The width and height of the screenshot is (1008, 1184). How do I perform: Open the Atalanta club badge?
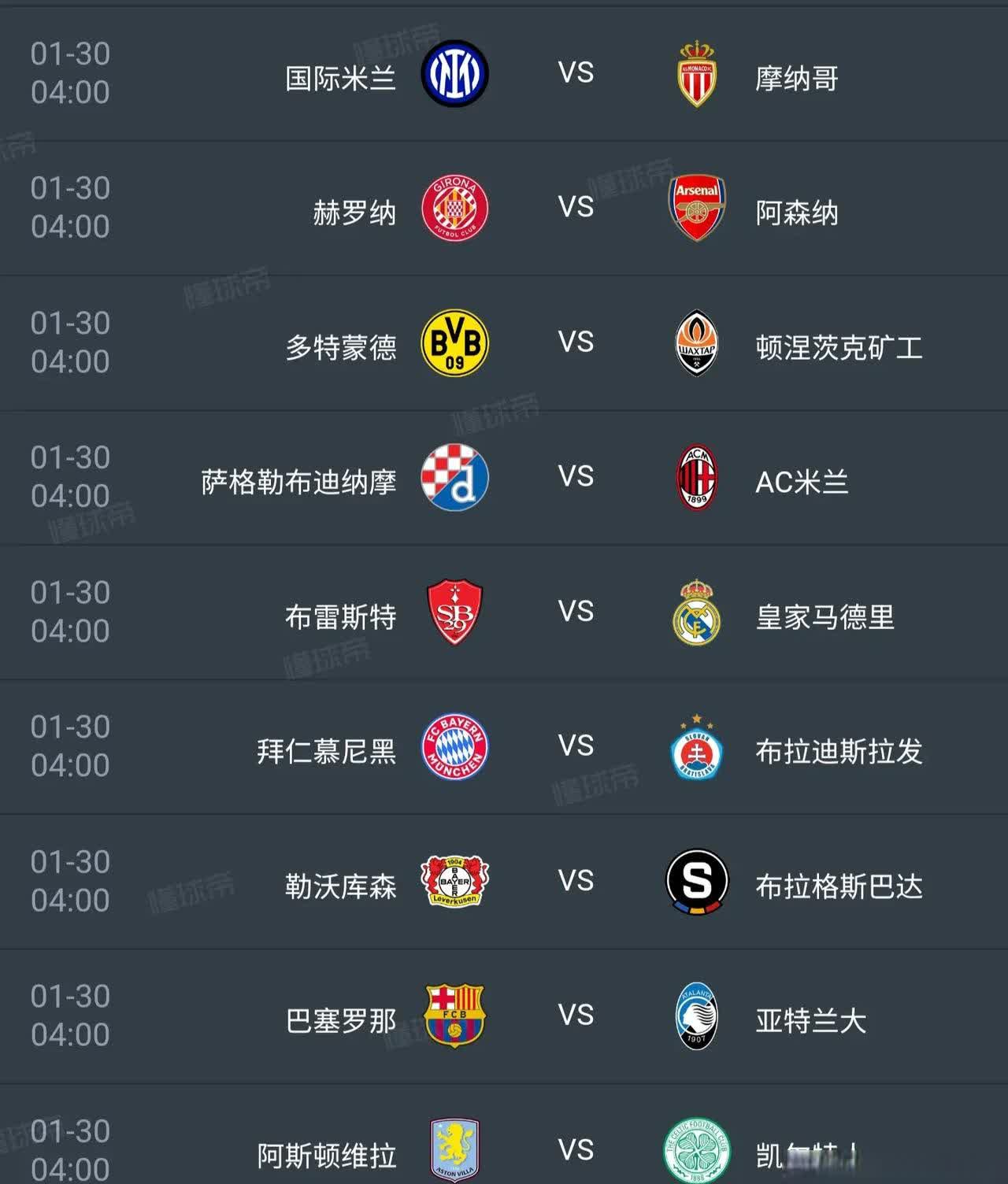point(696,1016)
